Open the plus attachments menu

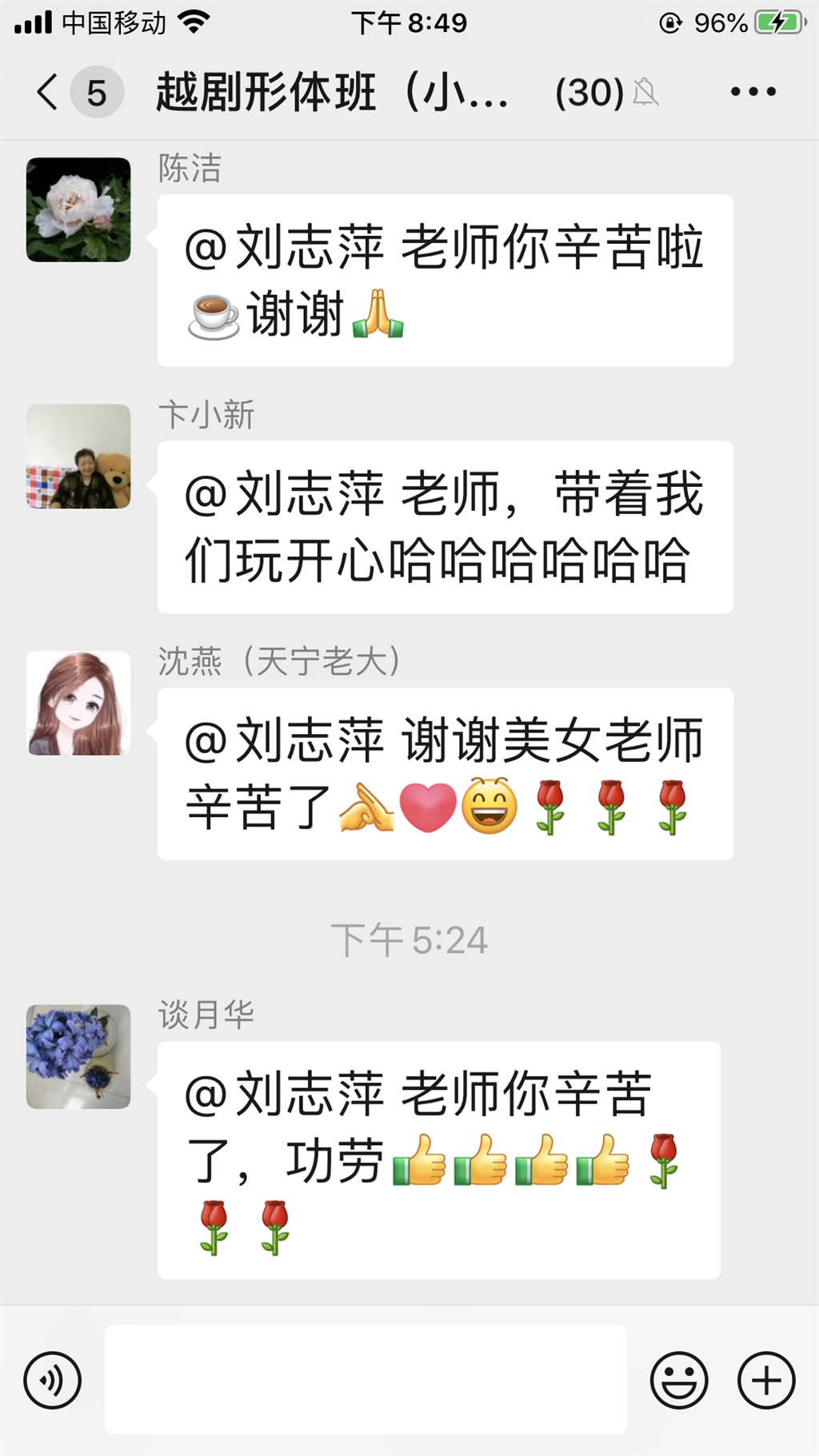(x=765, y=1380)
